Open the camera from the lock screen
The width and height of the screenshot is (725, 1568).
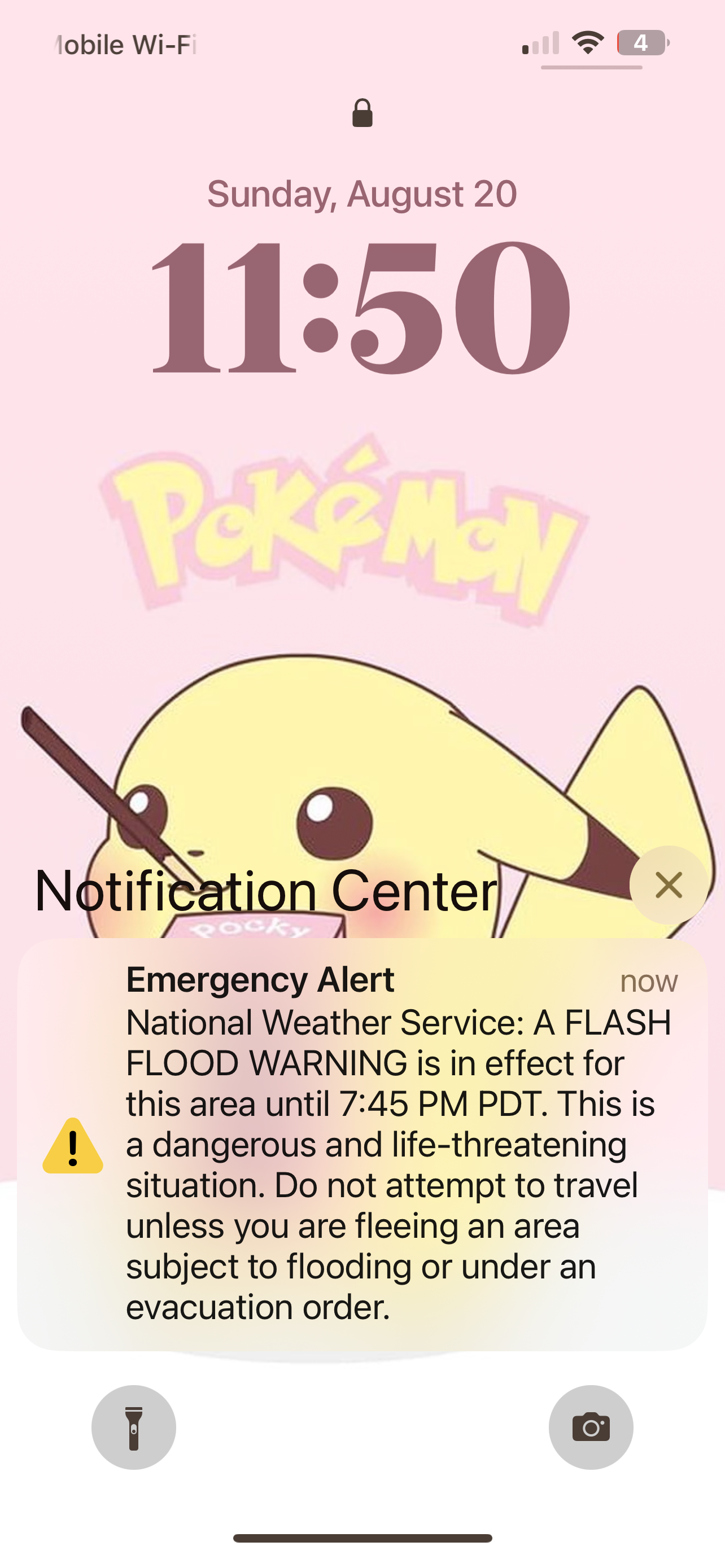[x=591, y=1427]
